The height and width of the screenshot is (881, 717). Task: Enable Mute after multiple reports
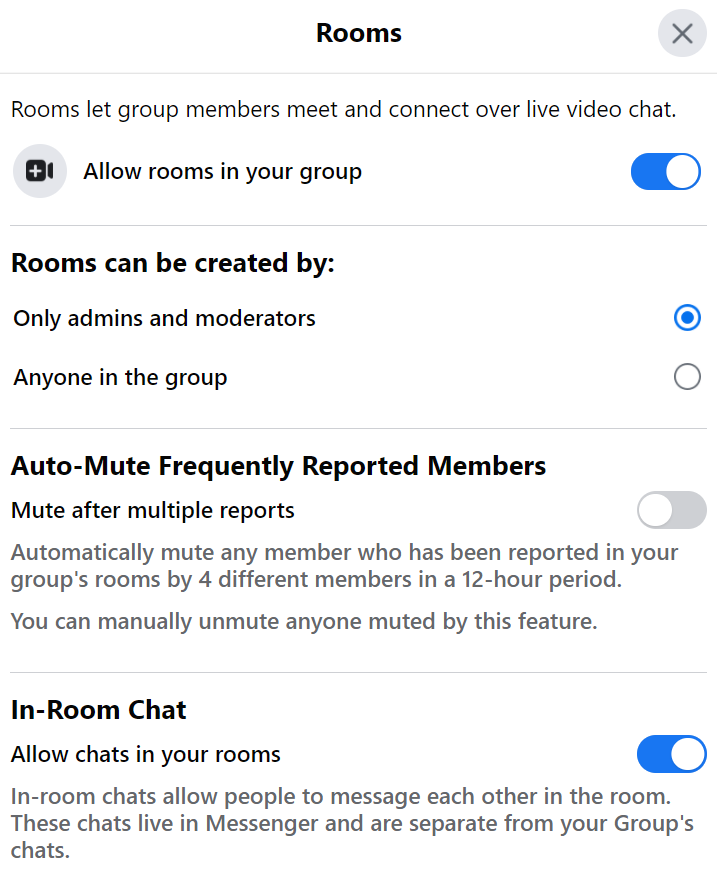[x=671, y=511]
